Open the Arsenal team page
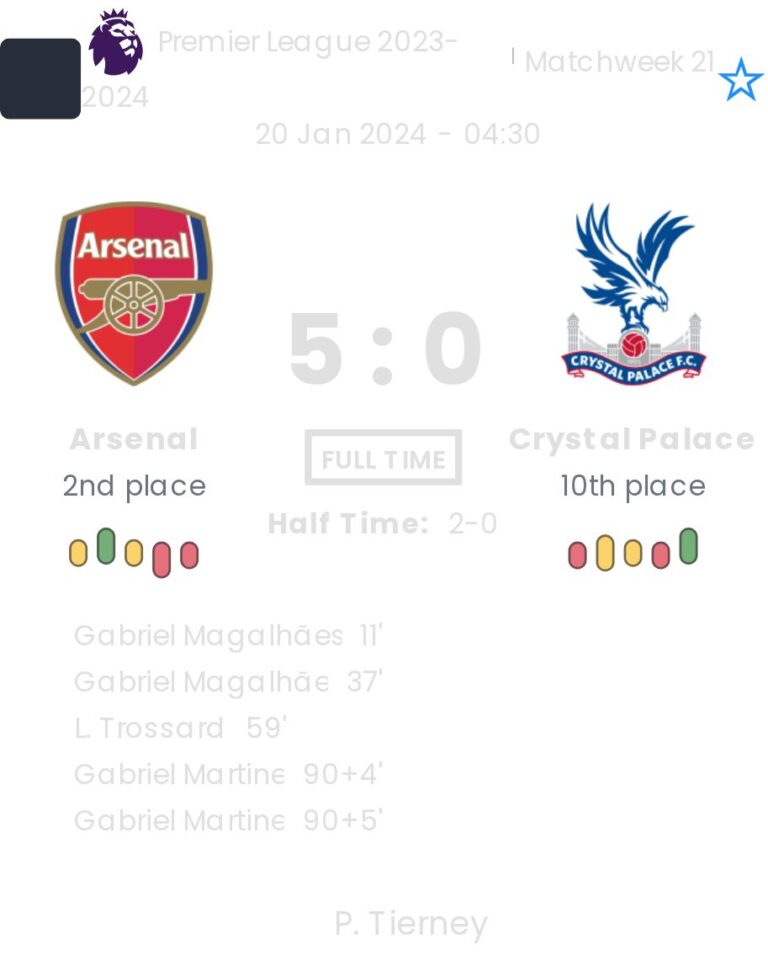The height and width of the screenshot is (955, 768). pos(134,294)
